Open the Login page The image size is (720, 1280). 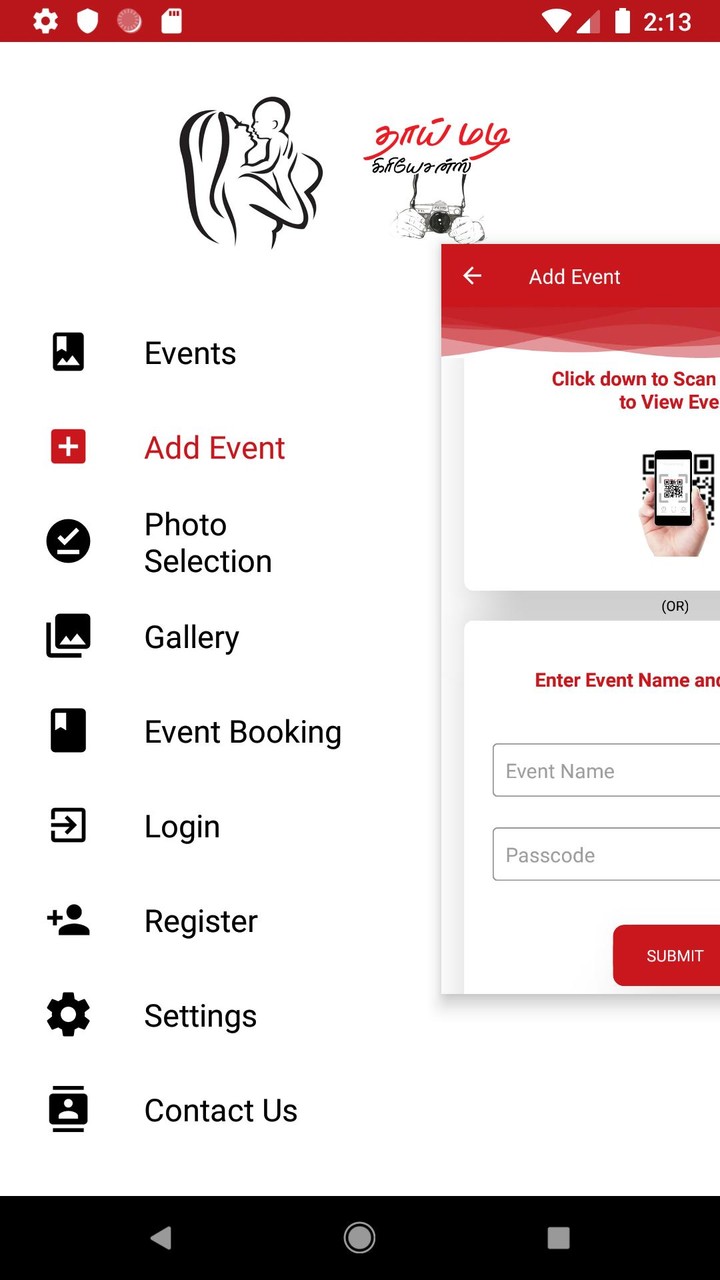click(x=181, y=826)
